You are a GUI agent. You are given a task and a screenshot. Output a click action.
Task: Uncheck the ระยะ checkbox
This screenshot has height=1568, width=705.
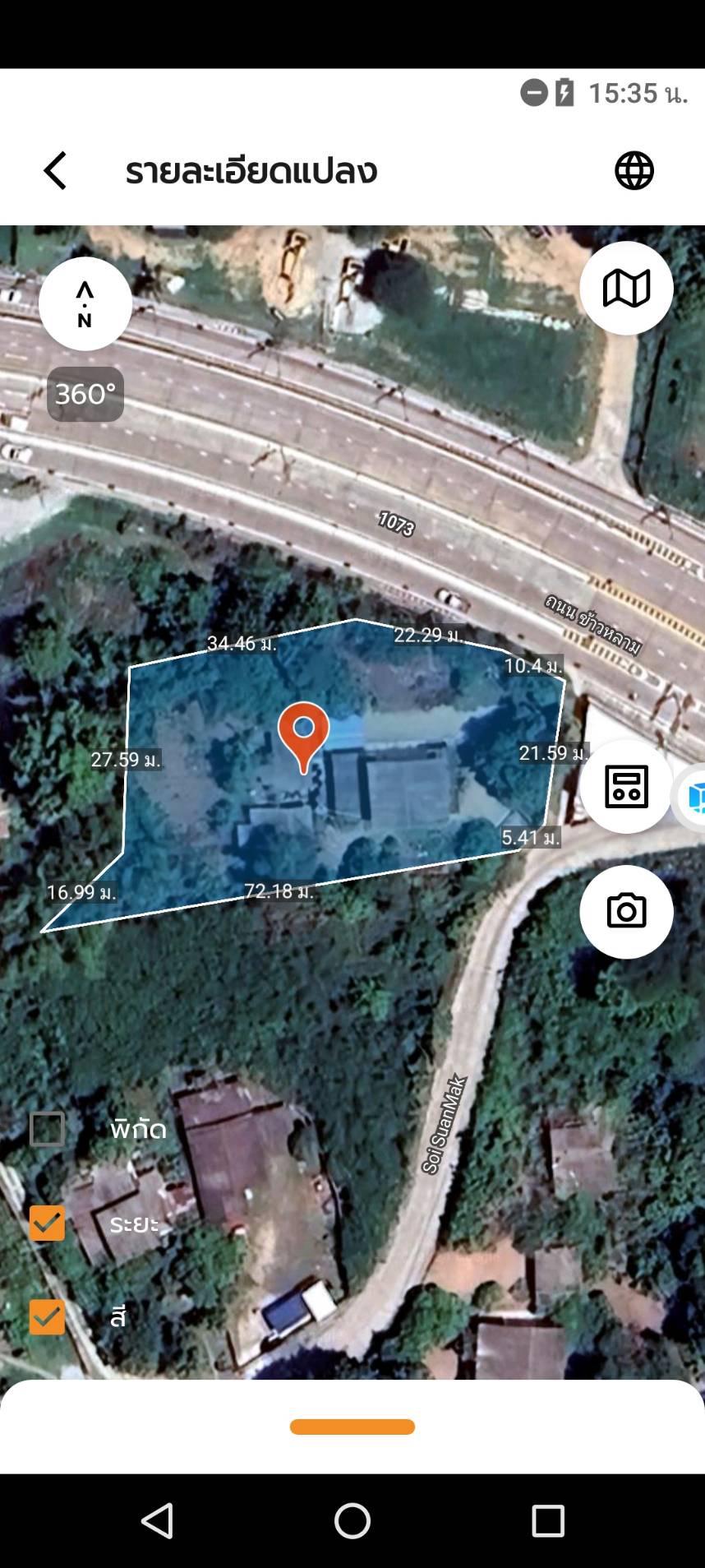pos(47,1223)
